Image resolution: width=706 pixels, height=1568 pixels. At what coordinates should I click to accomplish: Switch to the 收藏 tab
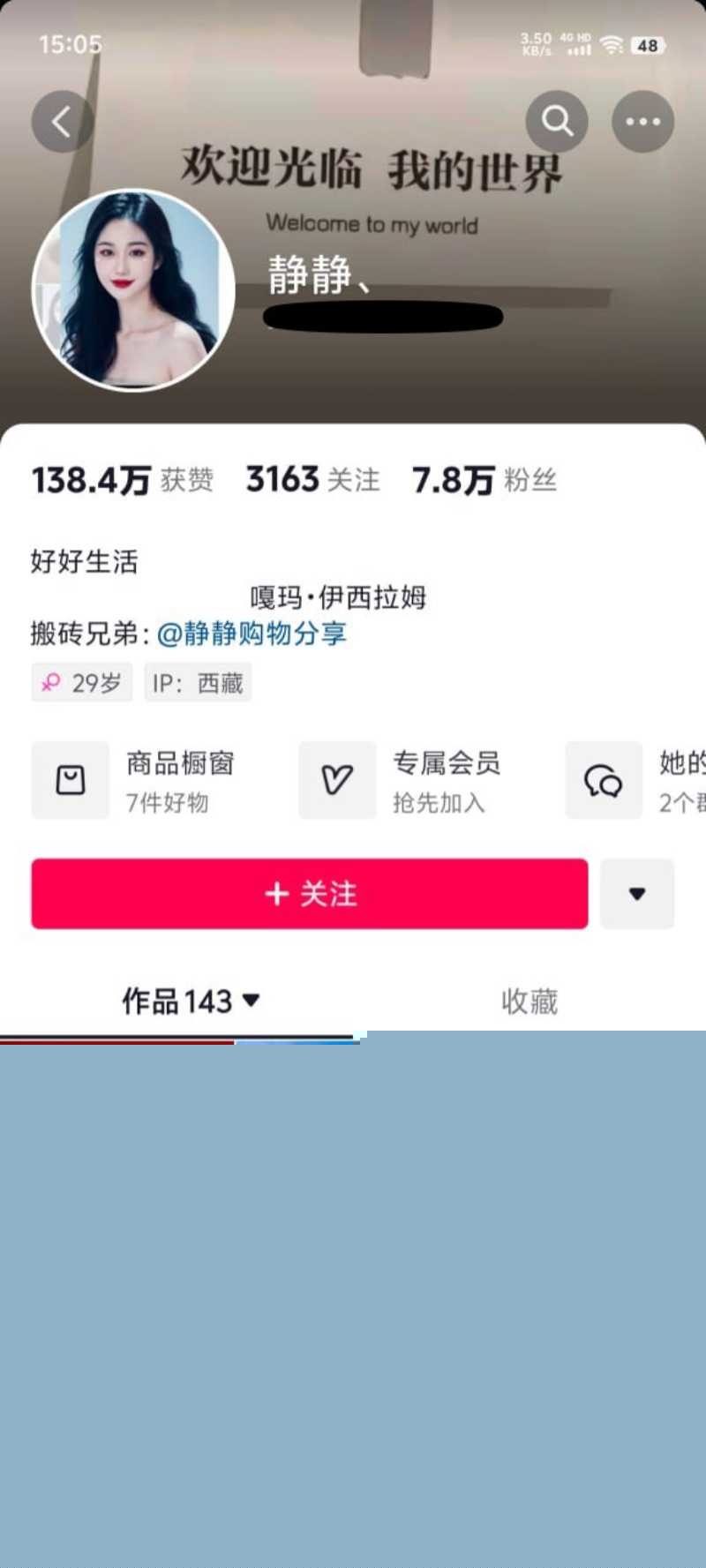pos(529,1002)
